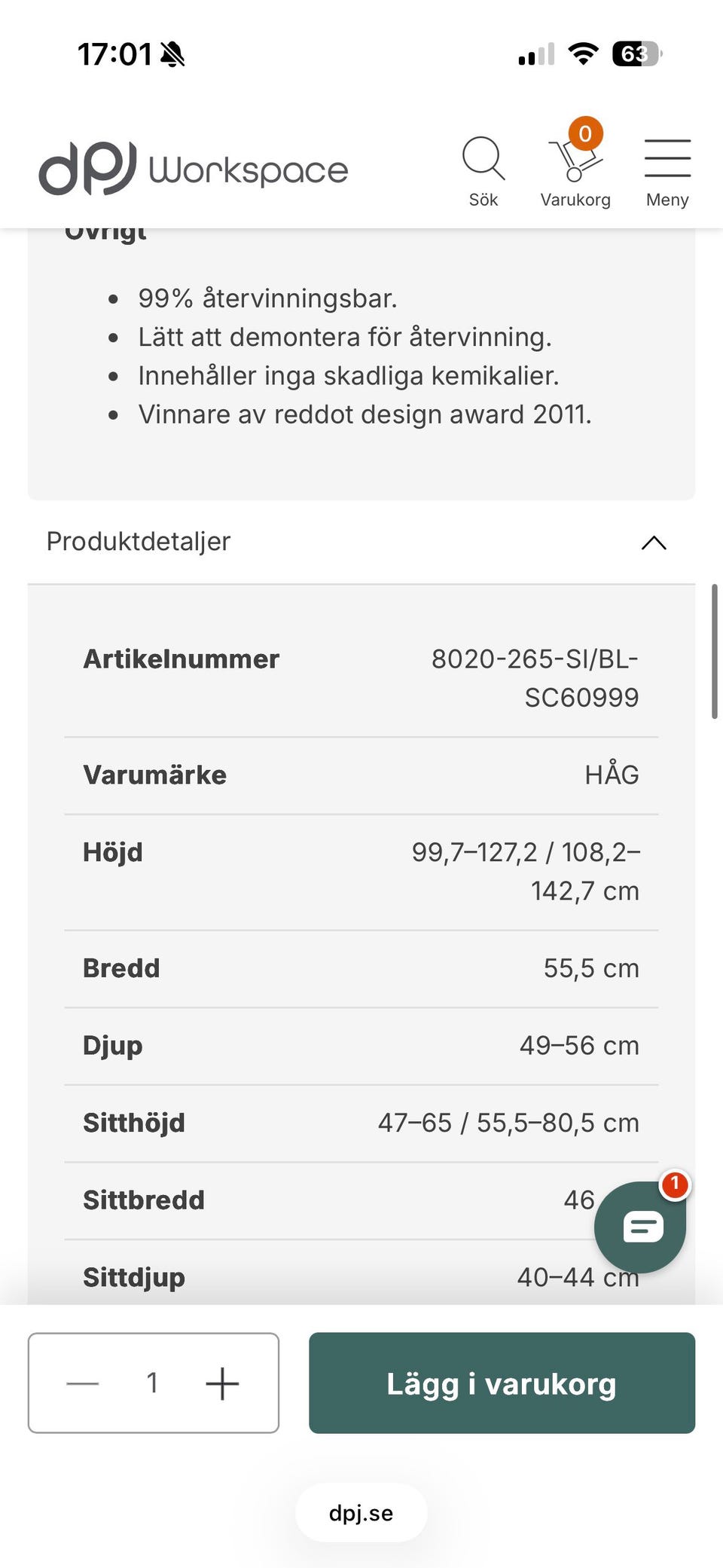Image resolution: width=723 pixels, height=1568 pixels.
Task: Select the Varukorg menu label
Action: 576,199
